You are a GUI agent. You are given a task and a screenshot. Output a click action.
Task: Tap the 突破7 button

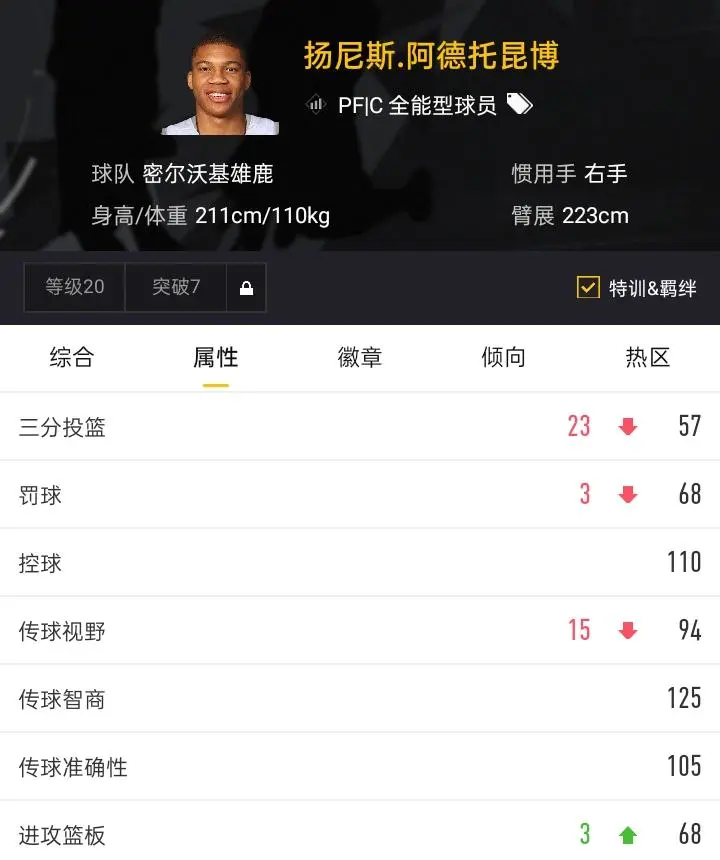point(176,288)
